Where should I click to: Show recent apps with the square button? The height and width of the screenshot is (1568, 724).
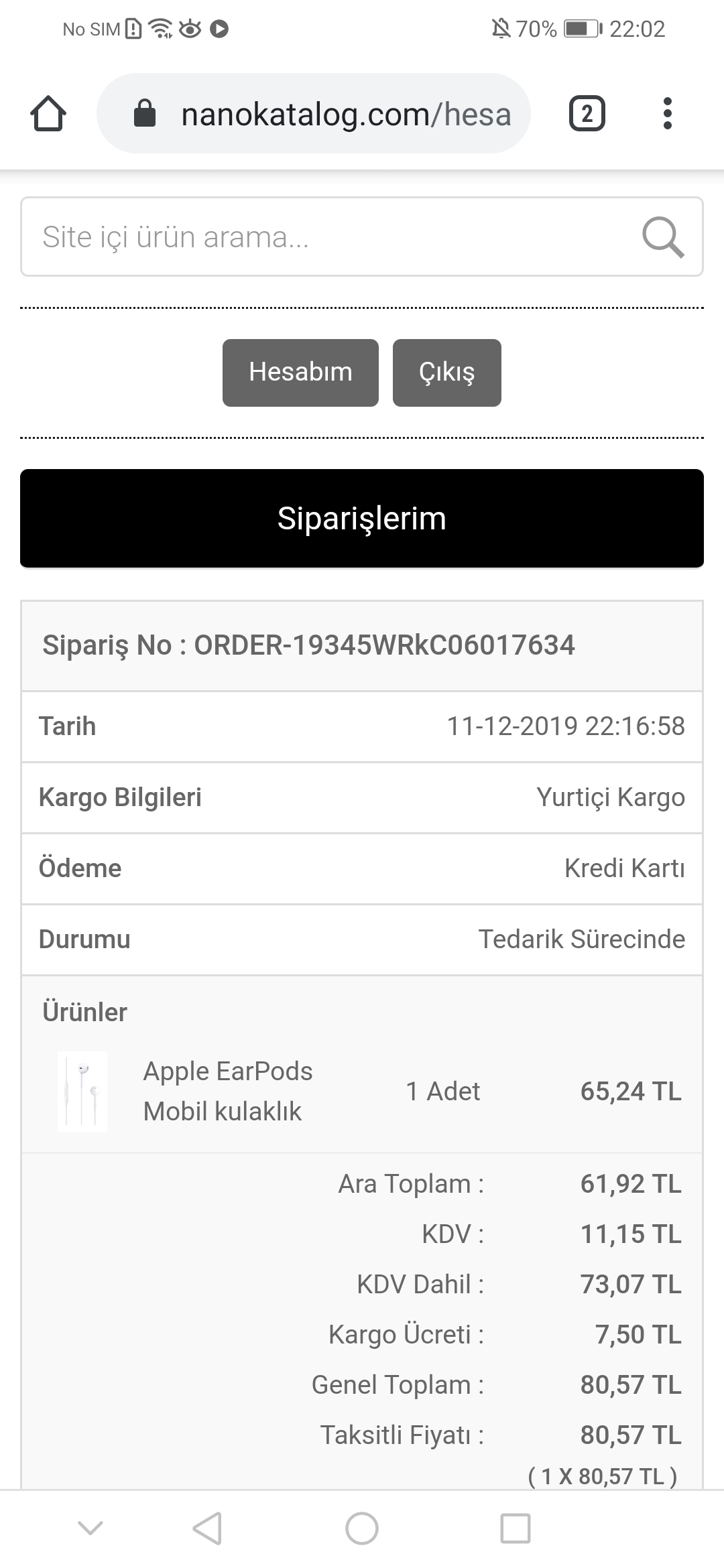515,1528
